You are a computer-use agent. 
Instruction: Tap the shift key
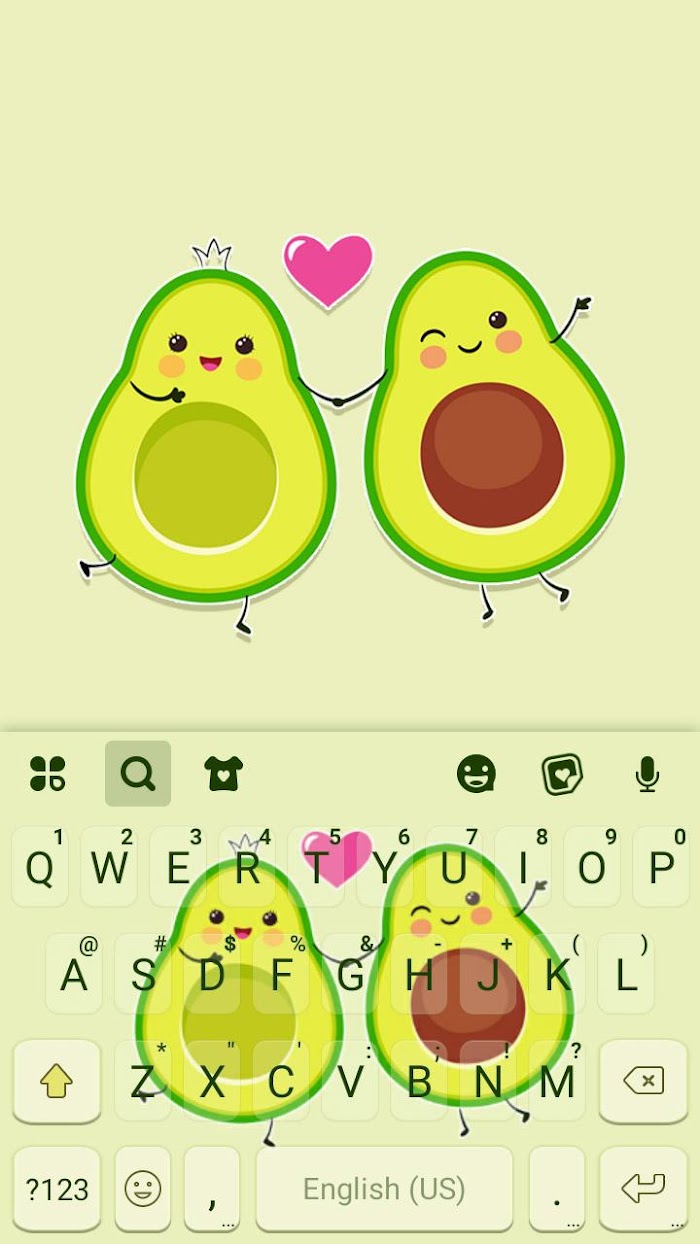pyautogui.click(x=57, y=1080)
